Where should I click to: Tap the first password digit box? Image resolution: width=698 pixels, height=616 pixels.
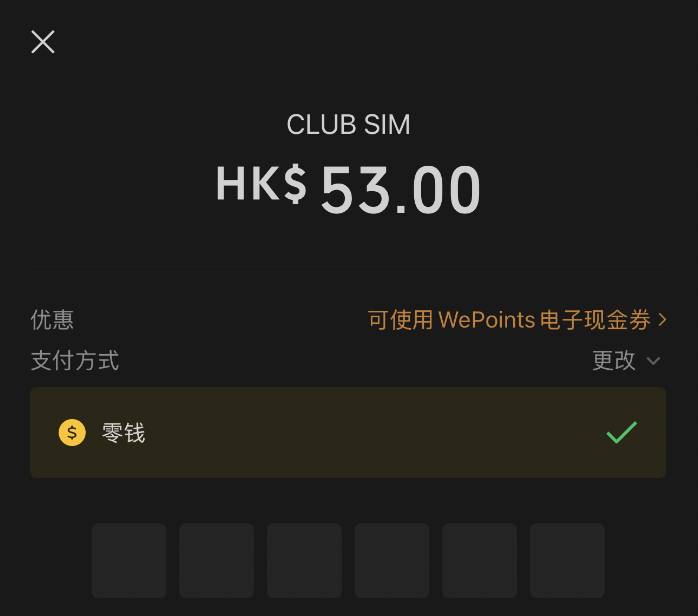(x=129, y=560)
